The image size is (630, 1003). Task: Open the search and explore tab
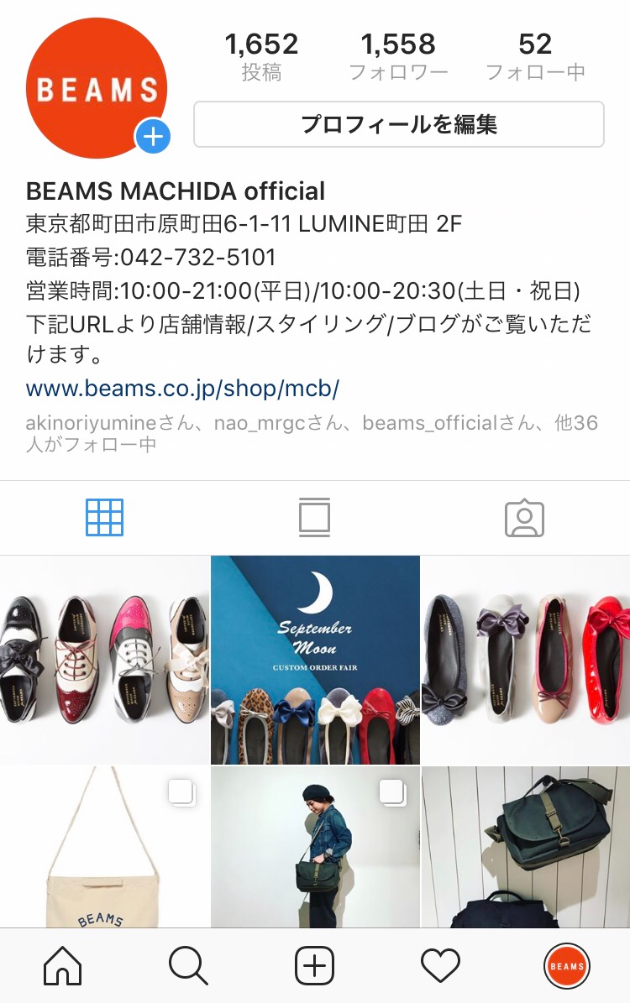[188, 966]
